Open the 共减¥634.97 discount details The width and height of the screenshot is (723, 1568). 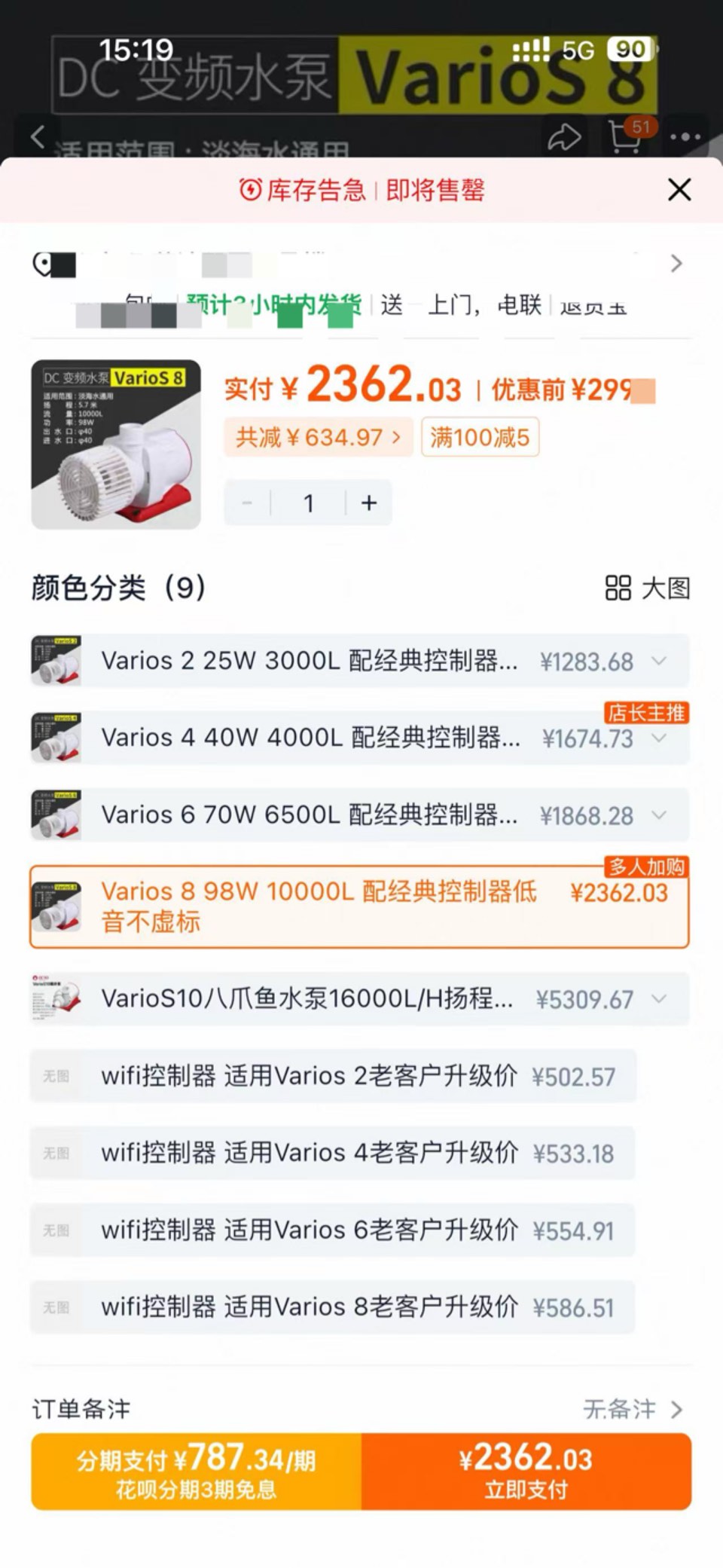click(318, 437)
